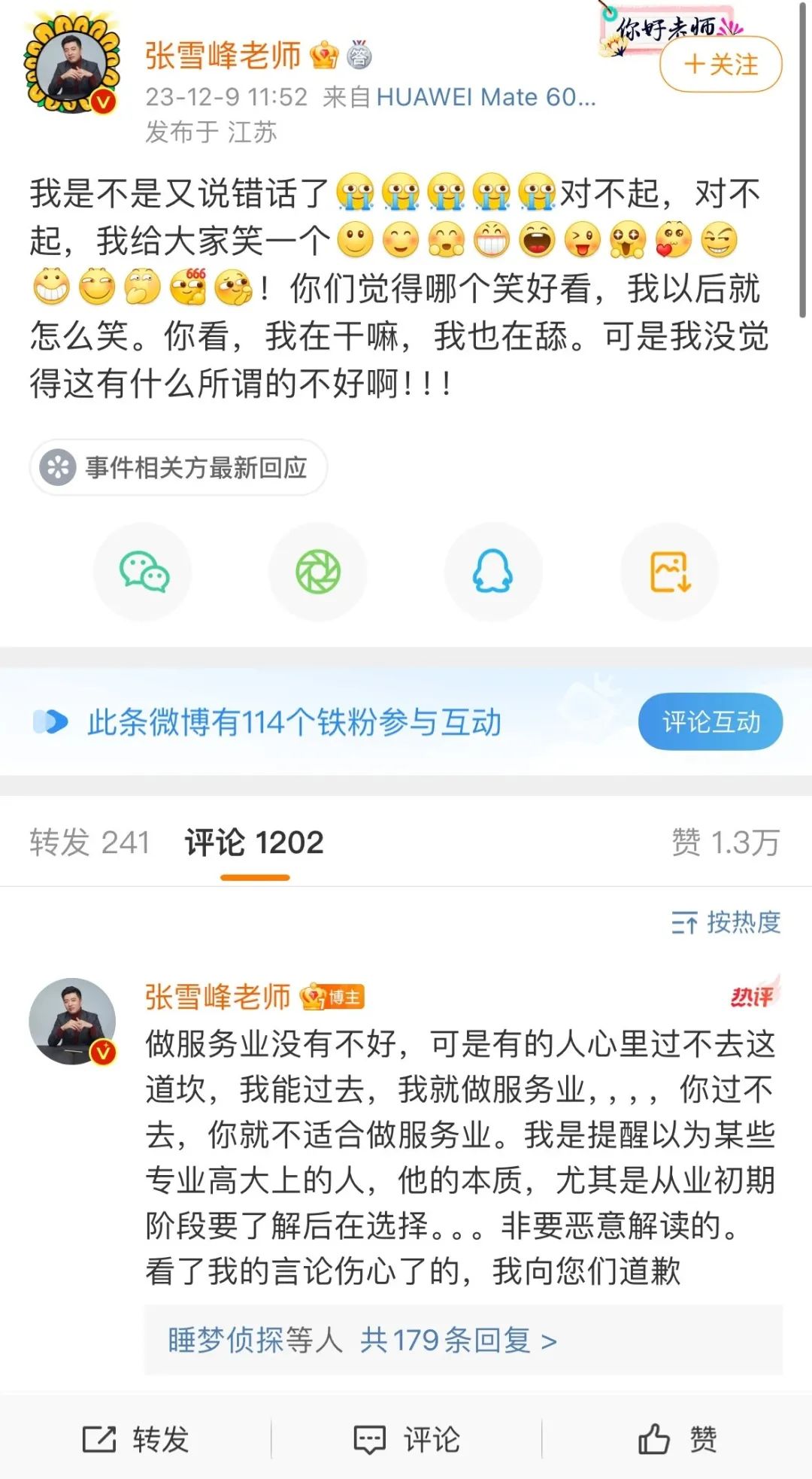Switch to the 转发 241 tab
This screenshot has height=1479, width=812.
pos(89,843)
